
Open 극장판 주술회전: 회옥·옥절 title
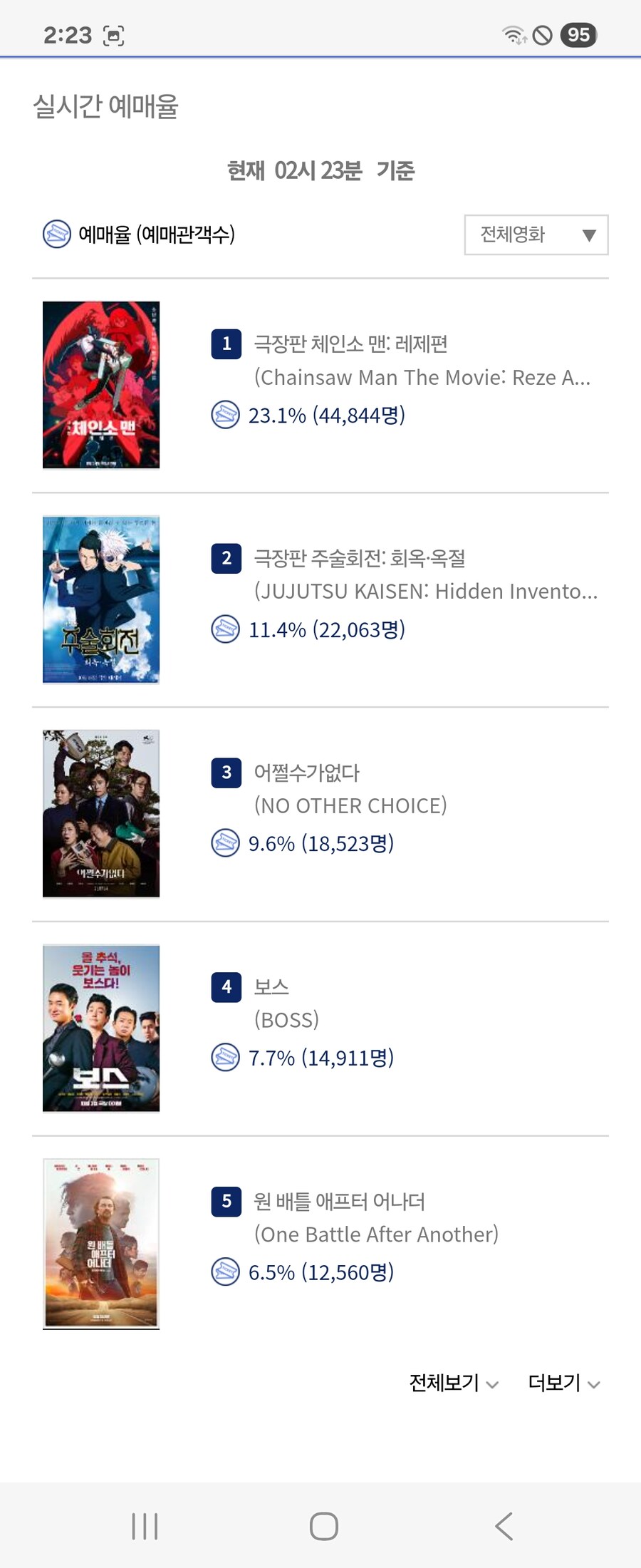(360, 558)
